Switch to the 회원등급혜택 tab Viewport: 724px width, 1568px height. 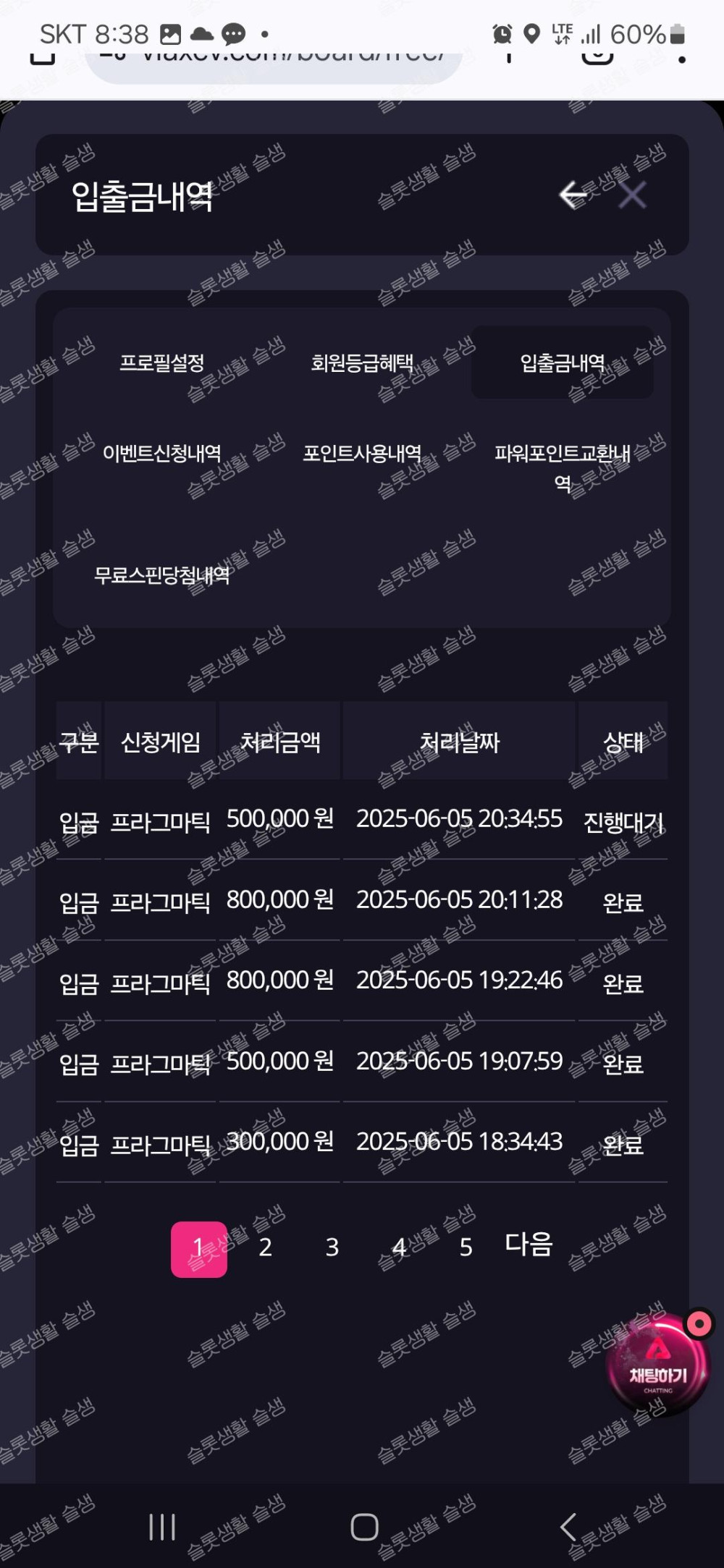[x=362, y=363]
